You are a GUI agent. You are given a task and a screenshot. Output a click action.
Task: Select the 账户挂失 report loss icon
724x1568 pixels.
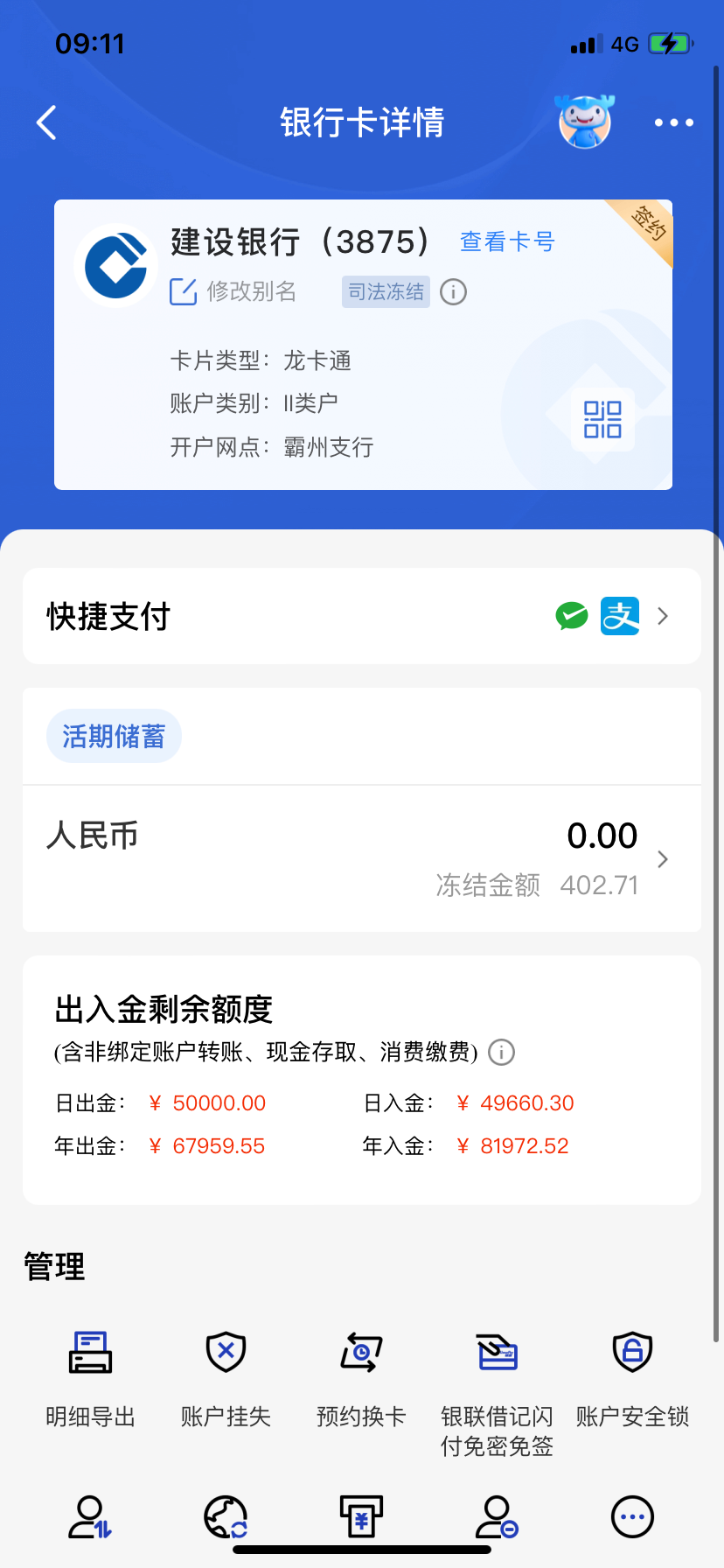[x=224, y=1352]
